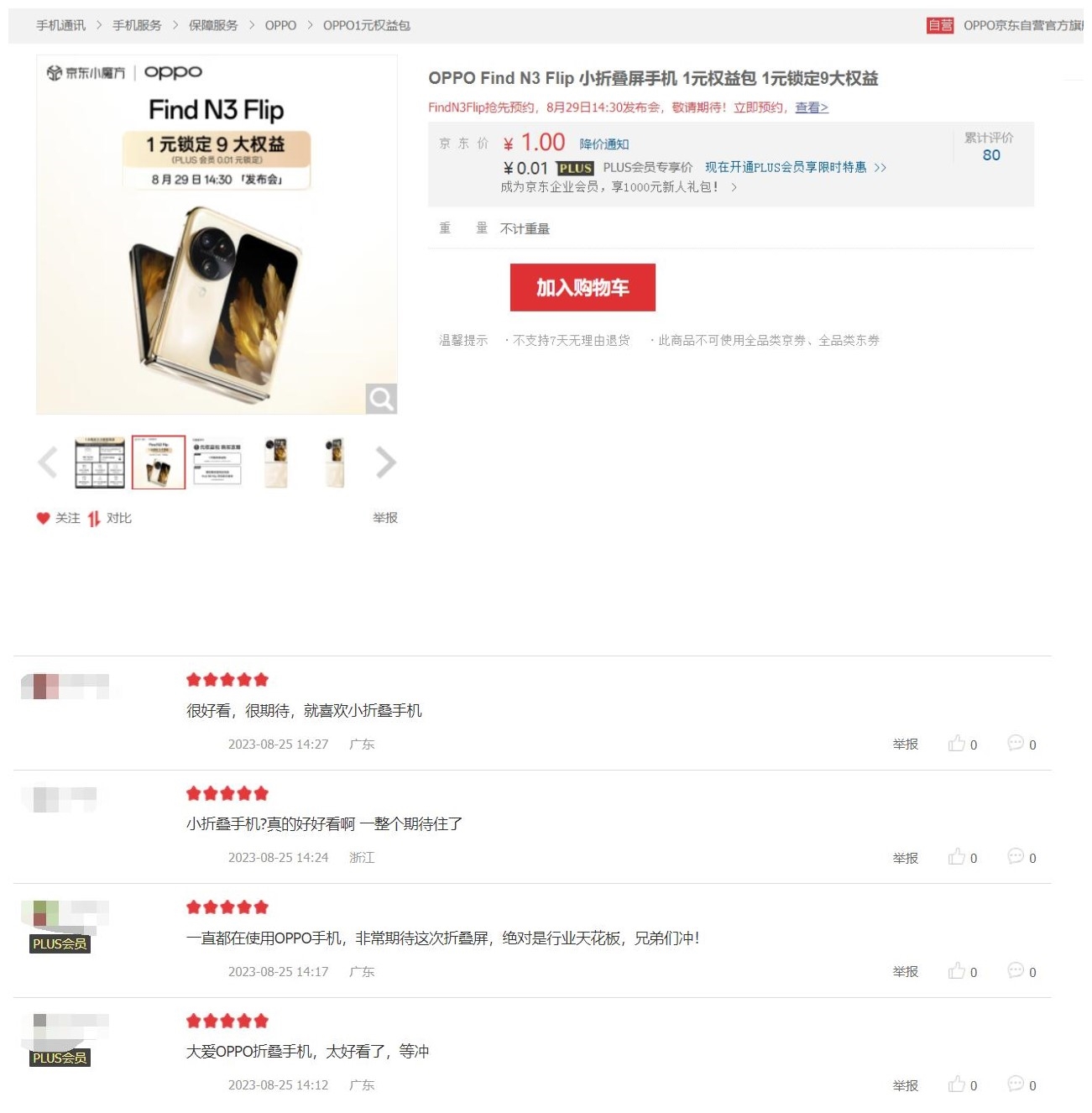Add the item with 加入购物车
This screenshot has height=1113, width=1092.
tap(583, 288)
